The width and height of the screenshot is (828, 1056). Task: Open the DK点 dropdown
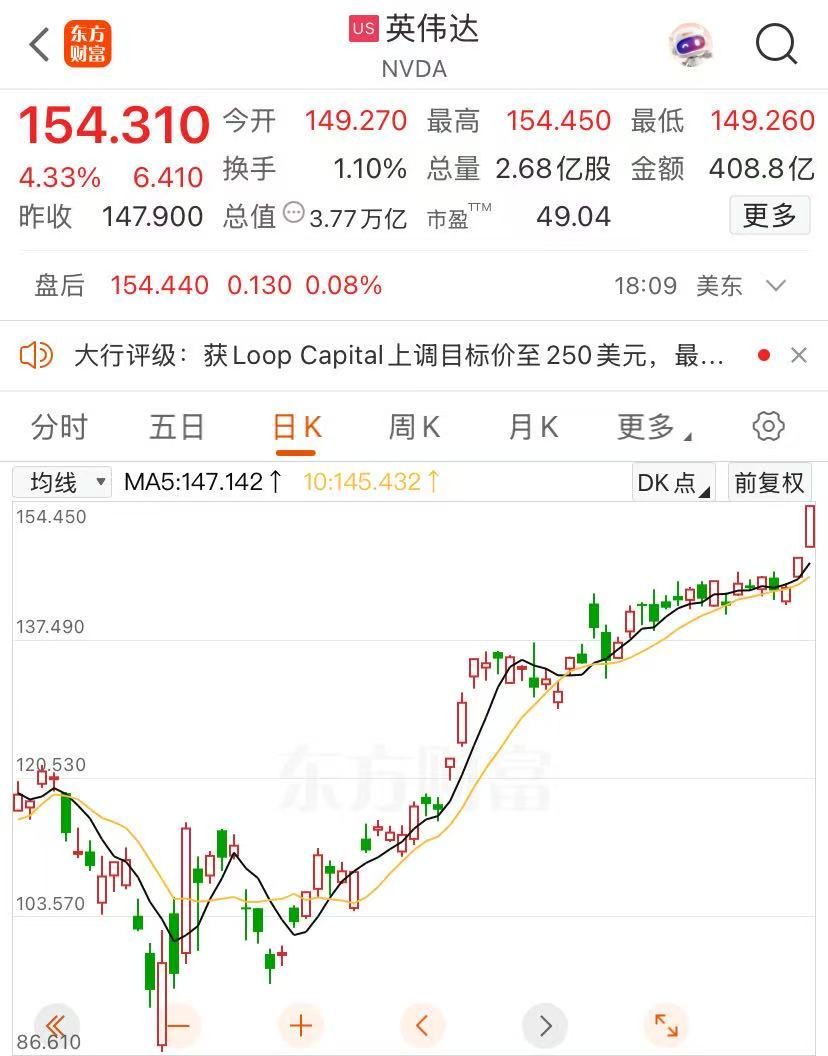[x=673, y=483]
